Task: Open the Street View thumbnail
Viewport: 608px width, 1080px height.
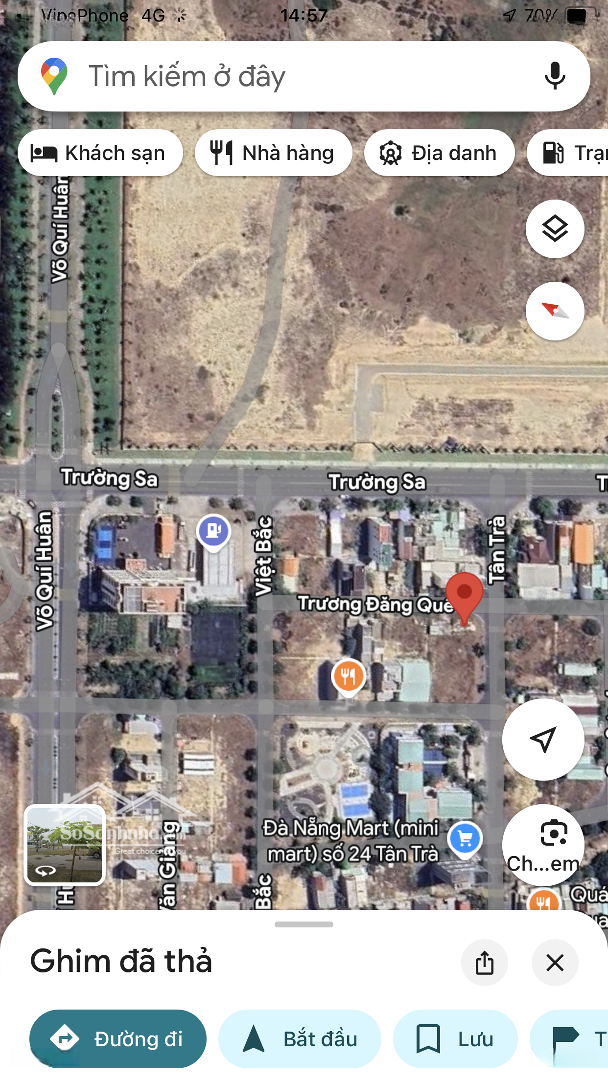Action: 65,845
